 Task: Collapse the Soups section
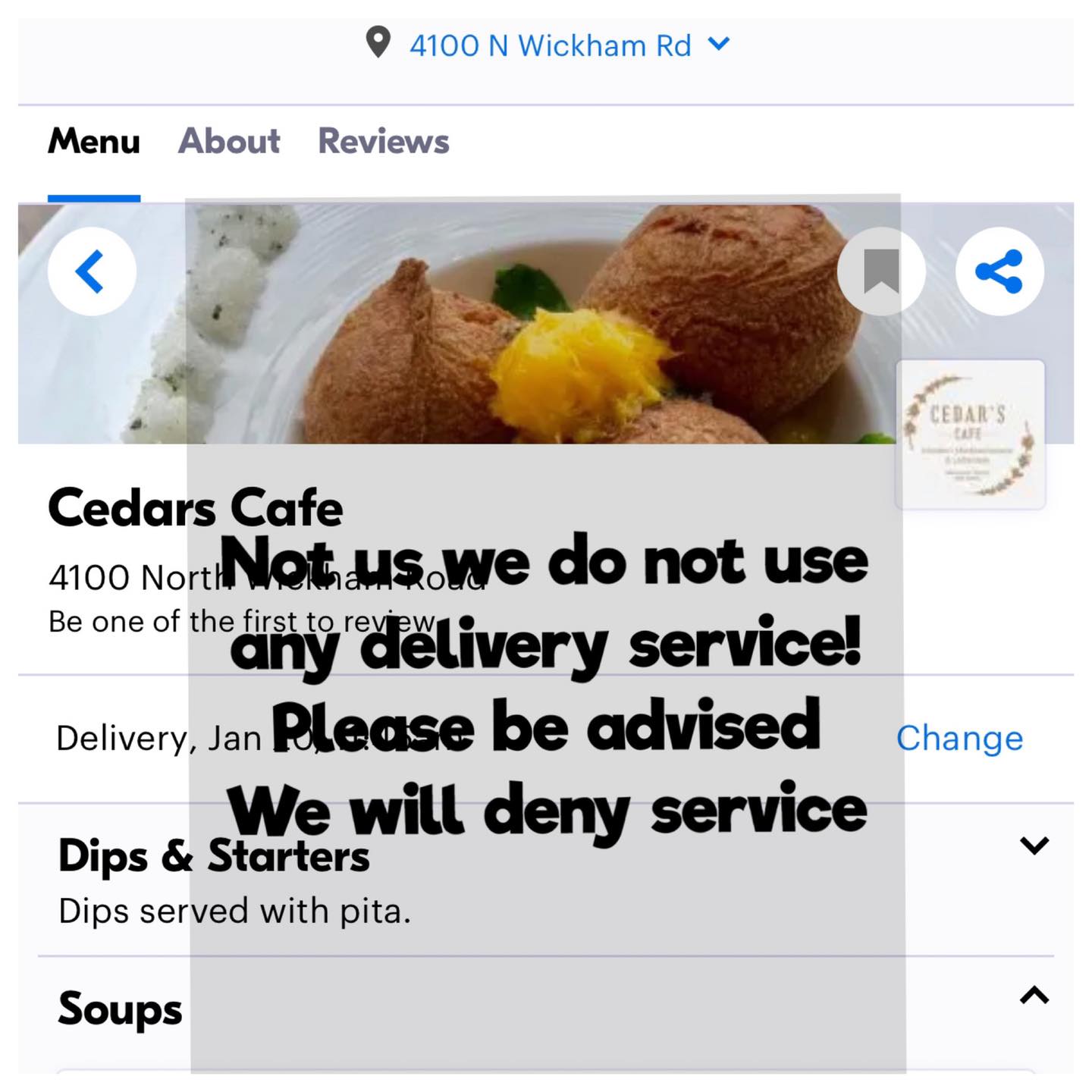click(1034, 995)
